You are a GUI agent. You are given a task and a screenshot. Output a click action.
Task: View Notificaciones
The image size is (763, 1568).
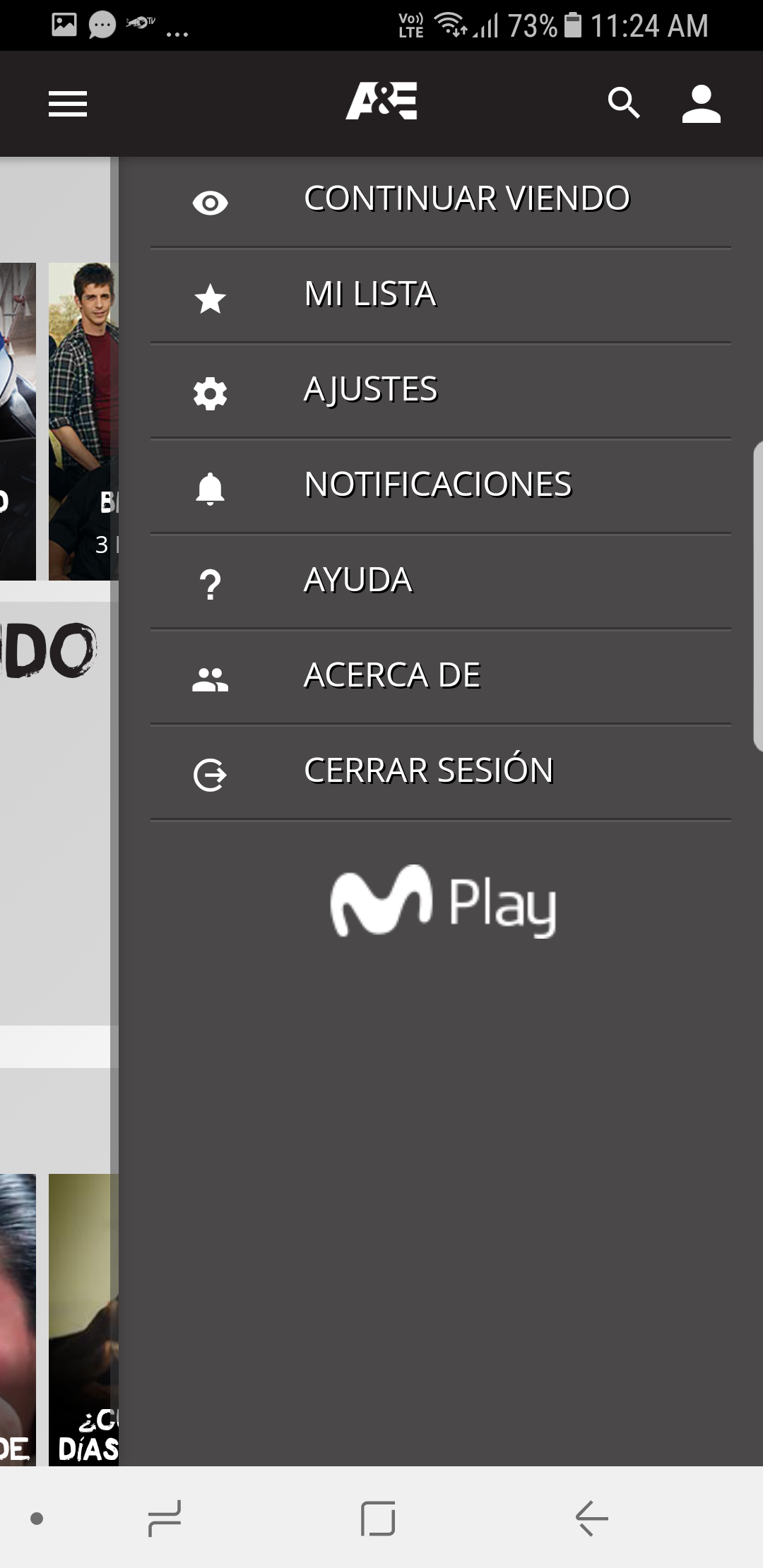pos(440,486)
